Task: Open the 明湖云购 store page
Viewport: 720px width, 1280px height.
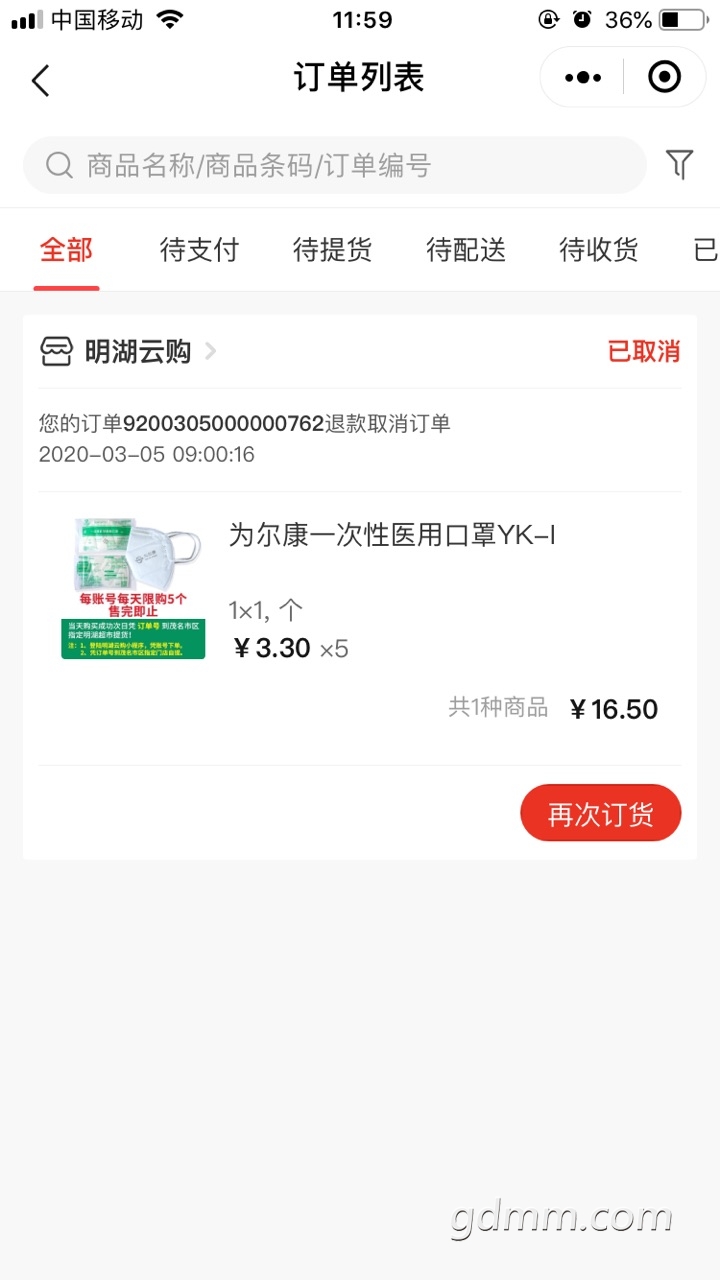Action: pyautogui.click(x=137, y=352)
